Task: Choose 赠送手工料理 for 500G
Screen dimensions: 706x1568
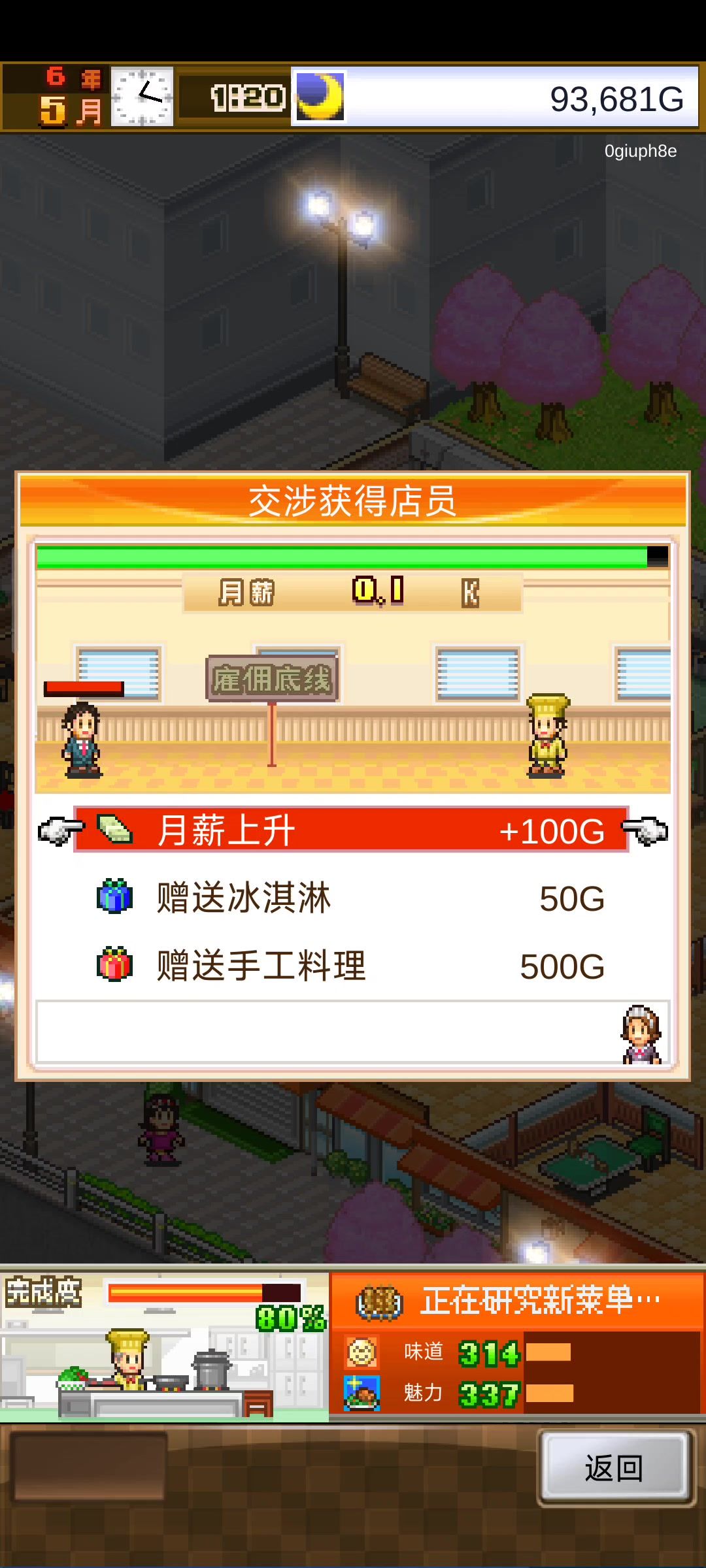Action: pyautogui.click(x=351, y=966)
